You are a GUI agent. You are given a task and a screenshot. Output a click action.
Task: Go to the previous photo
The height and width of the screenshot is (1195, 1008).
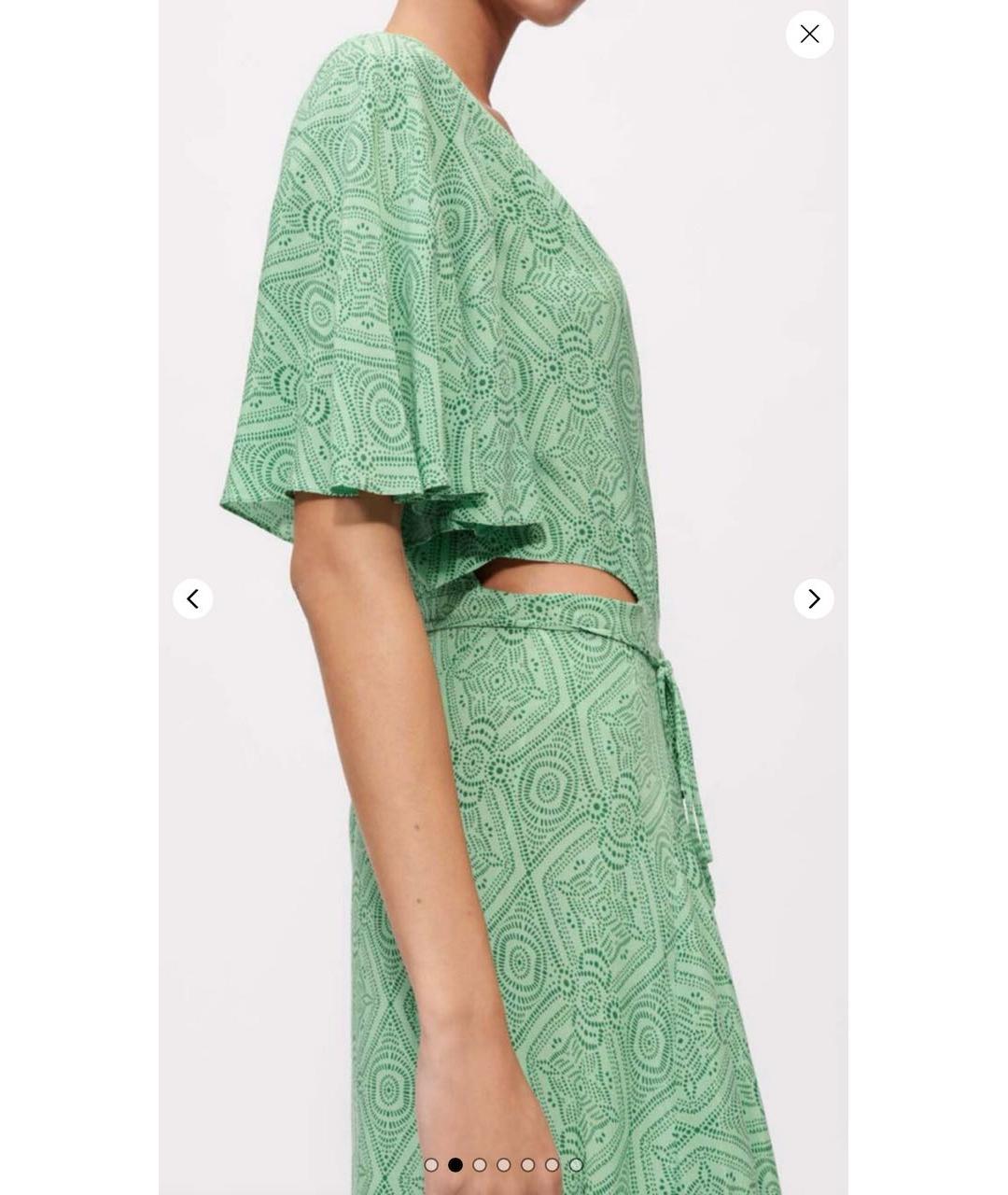193,598
